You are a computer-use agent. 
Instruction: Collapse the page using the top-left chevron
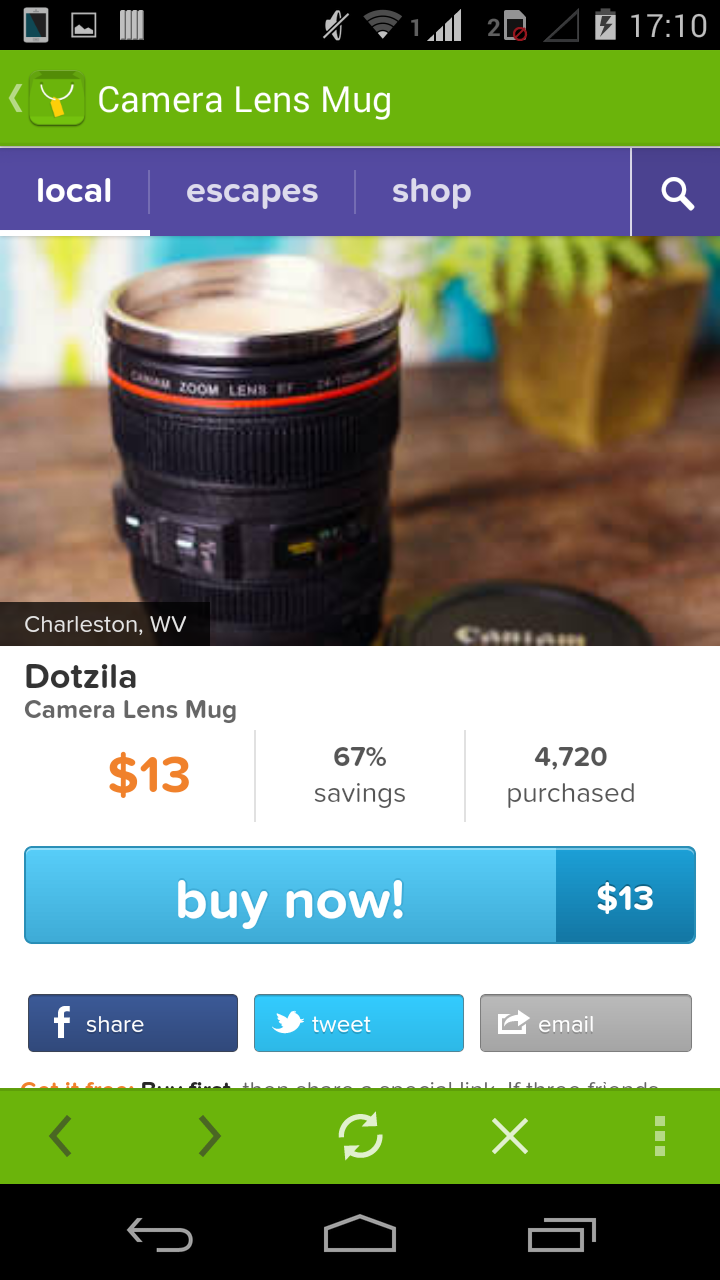point(13,99)
